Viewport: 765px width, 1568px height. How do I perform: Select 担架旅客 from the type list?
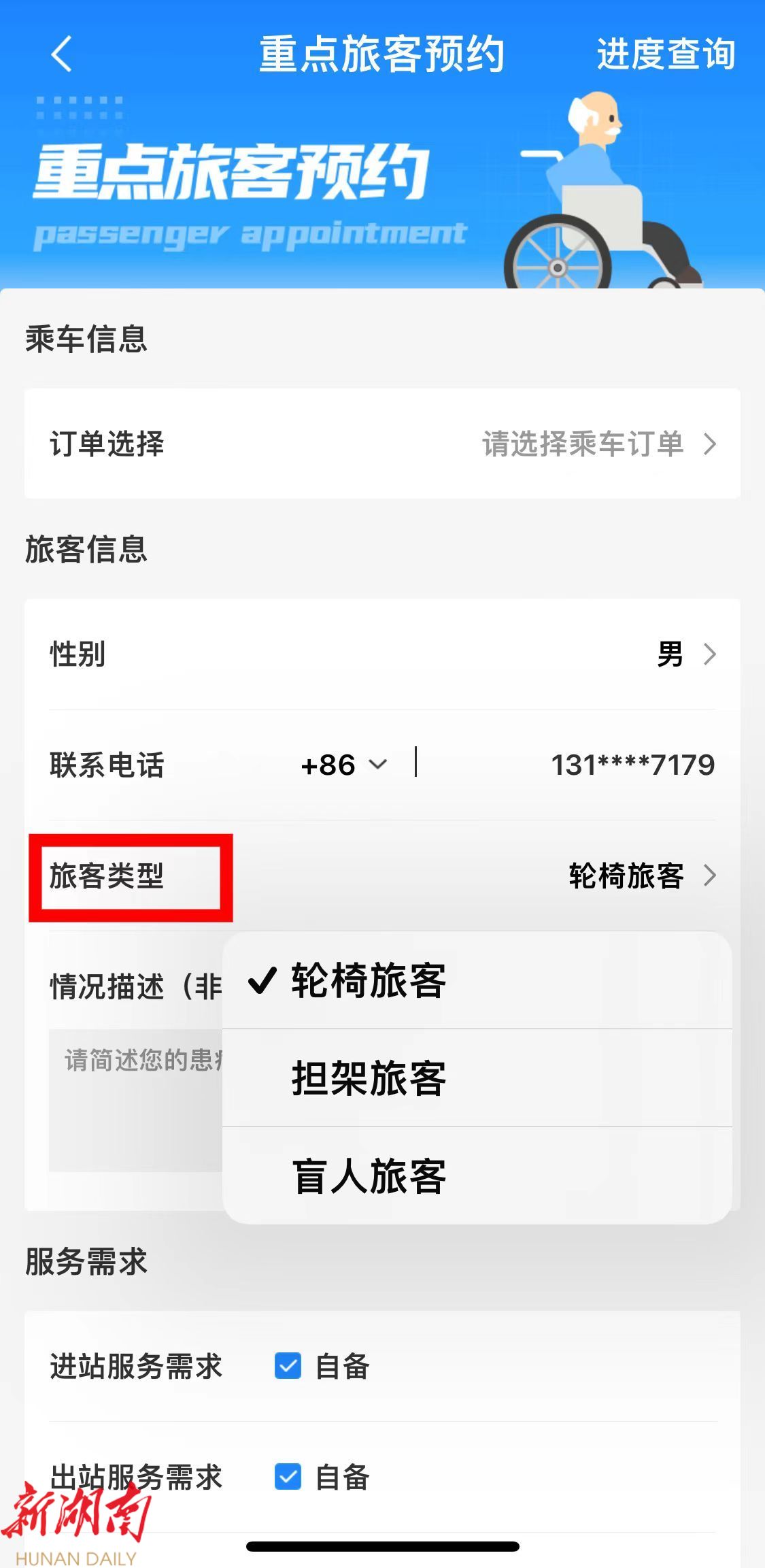(369, 1078)
